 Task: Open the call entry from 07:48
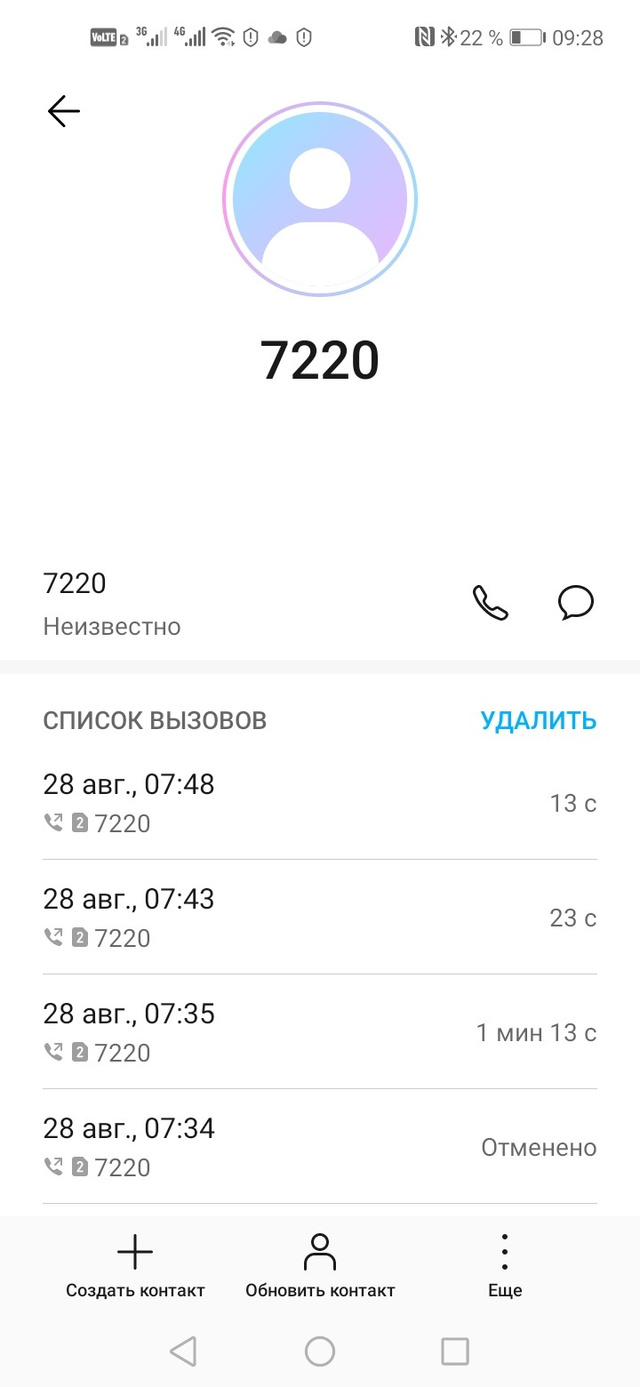point(320,803)
